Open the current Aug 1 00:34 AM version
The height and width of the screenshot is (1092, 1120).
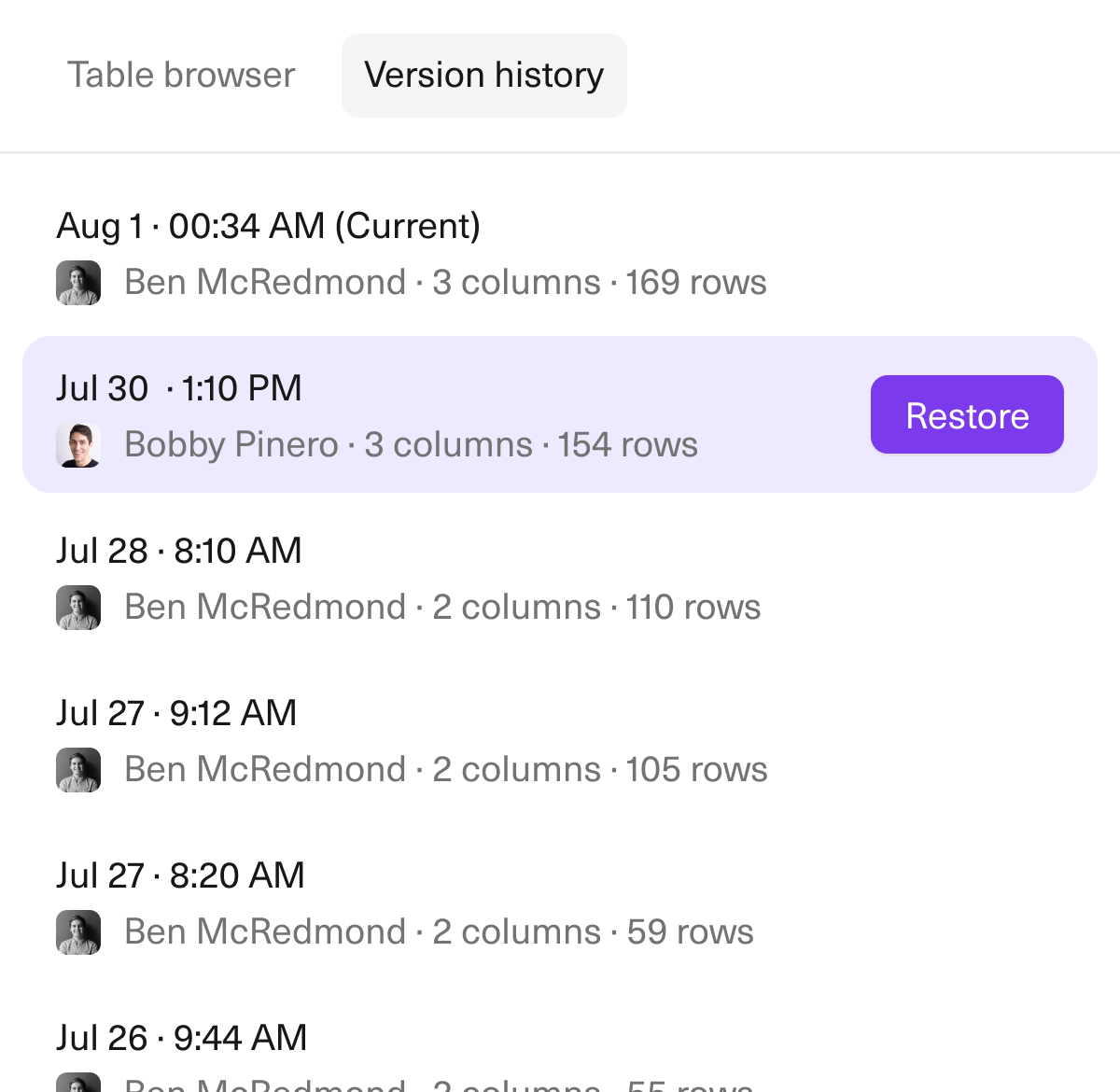click(x=411, y=254)
